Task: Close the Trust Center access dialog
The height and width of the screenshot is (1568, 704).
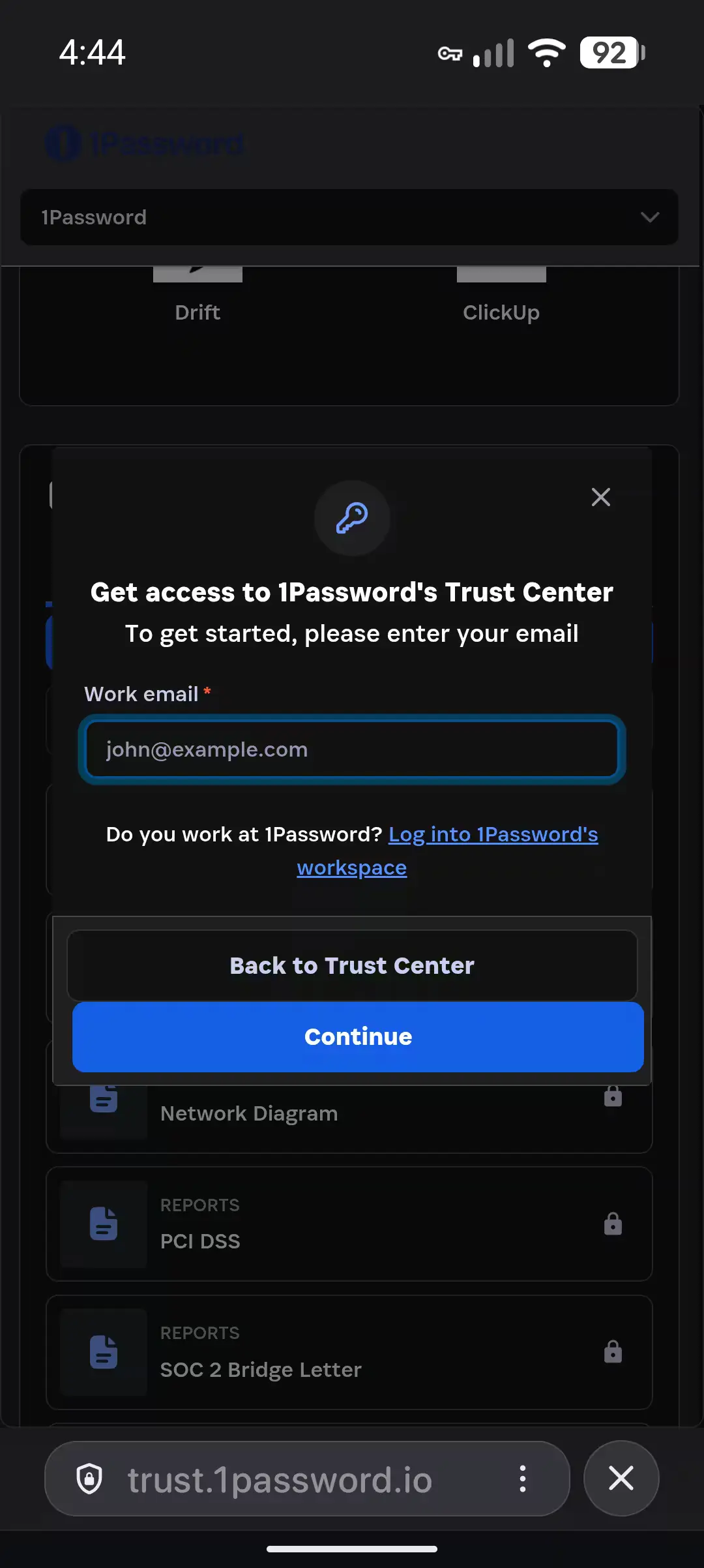Action: pyautogui.click(x=600, y=497)
